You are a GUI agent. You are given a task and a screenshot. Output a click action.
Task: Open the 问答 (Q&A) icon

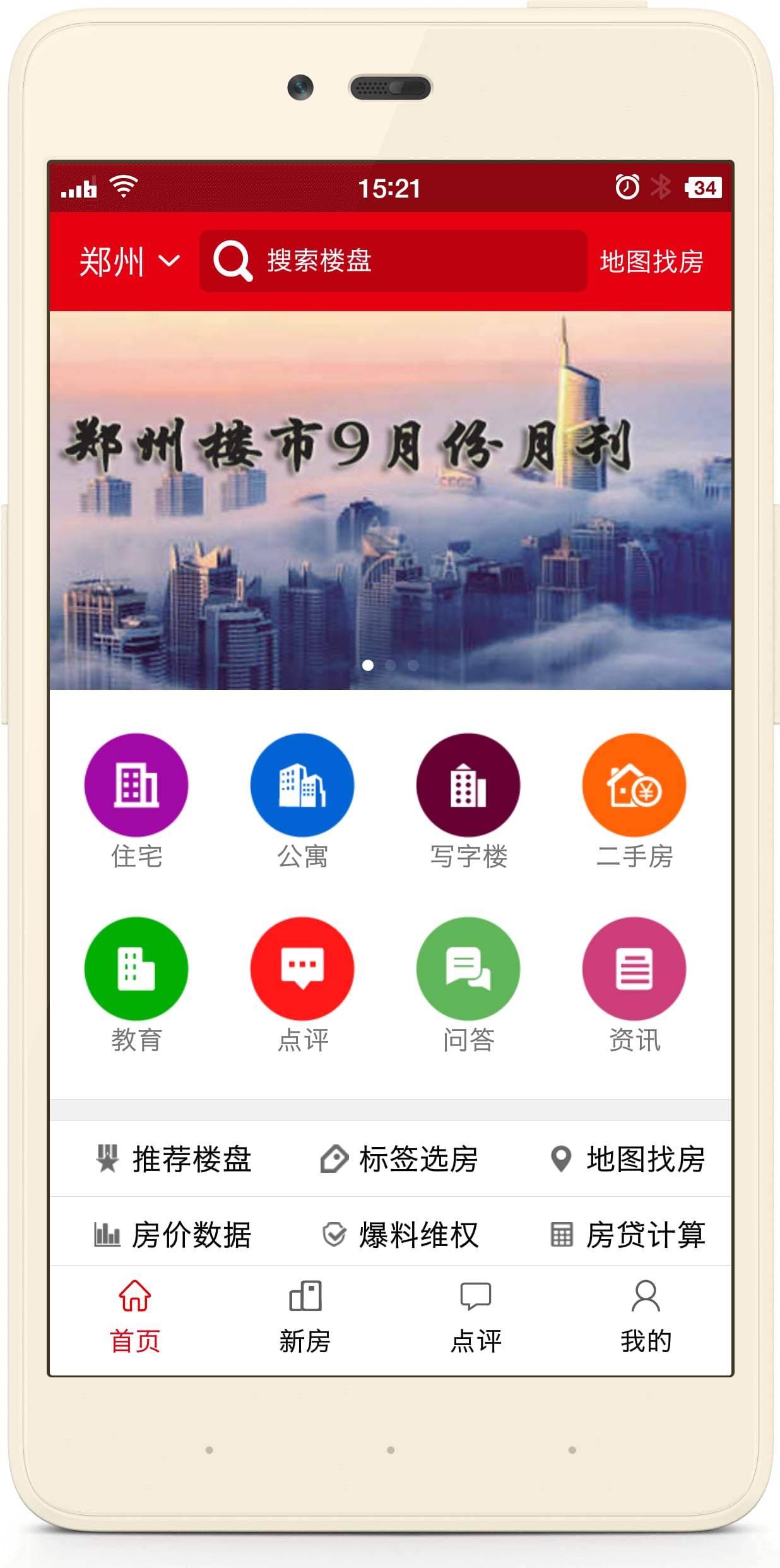[468, 968]
